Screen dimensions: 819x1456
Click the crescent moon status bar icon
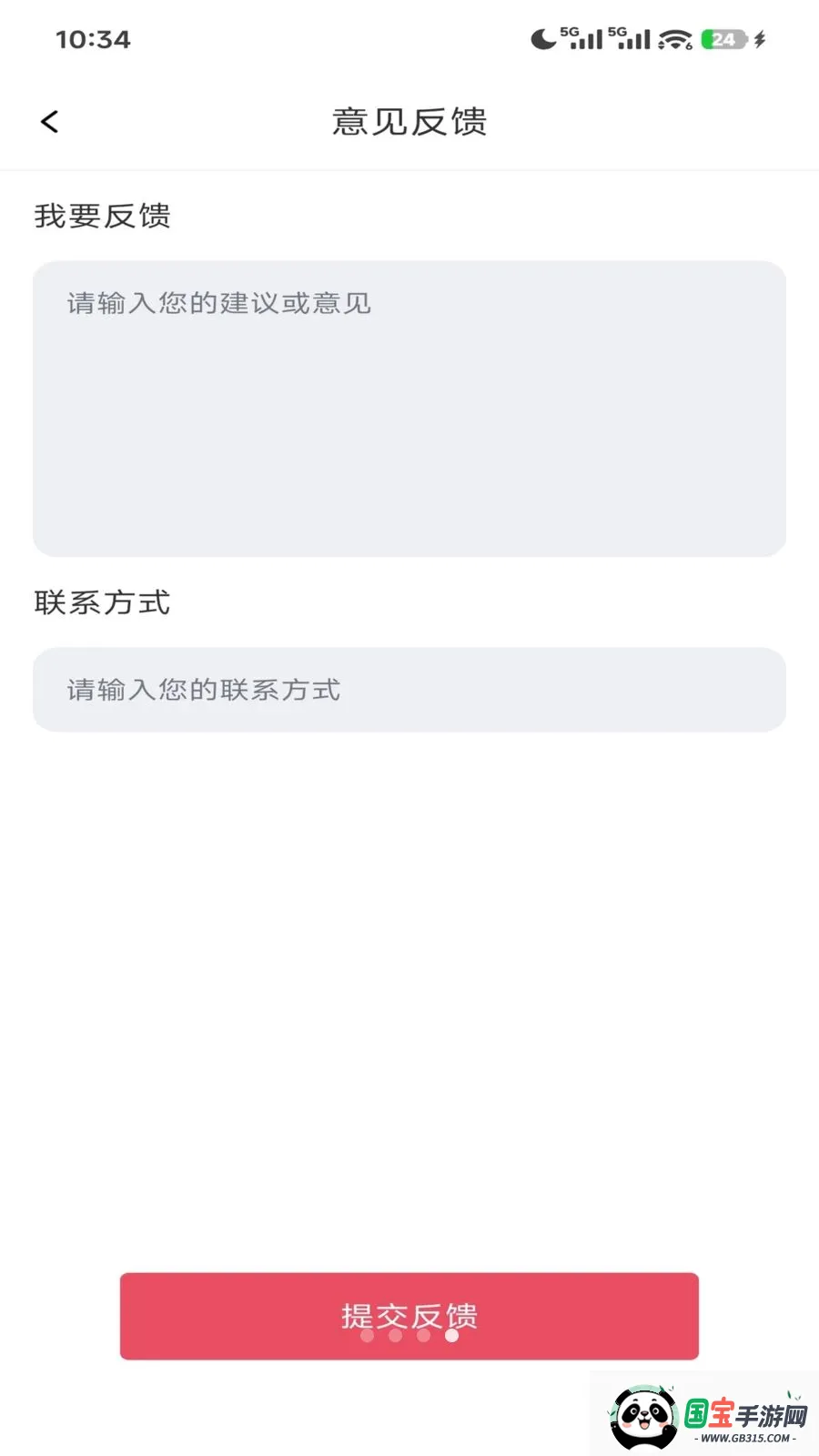pos(542,38)
